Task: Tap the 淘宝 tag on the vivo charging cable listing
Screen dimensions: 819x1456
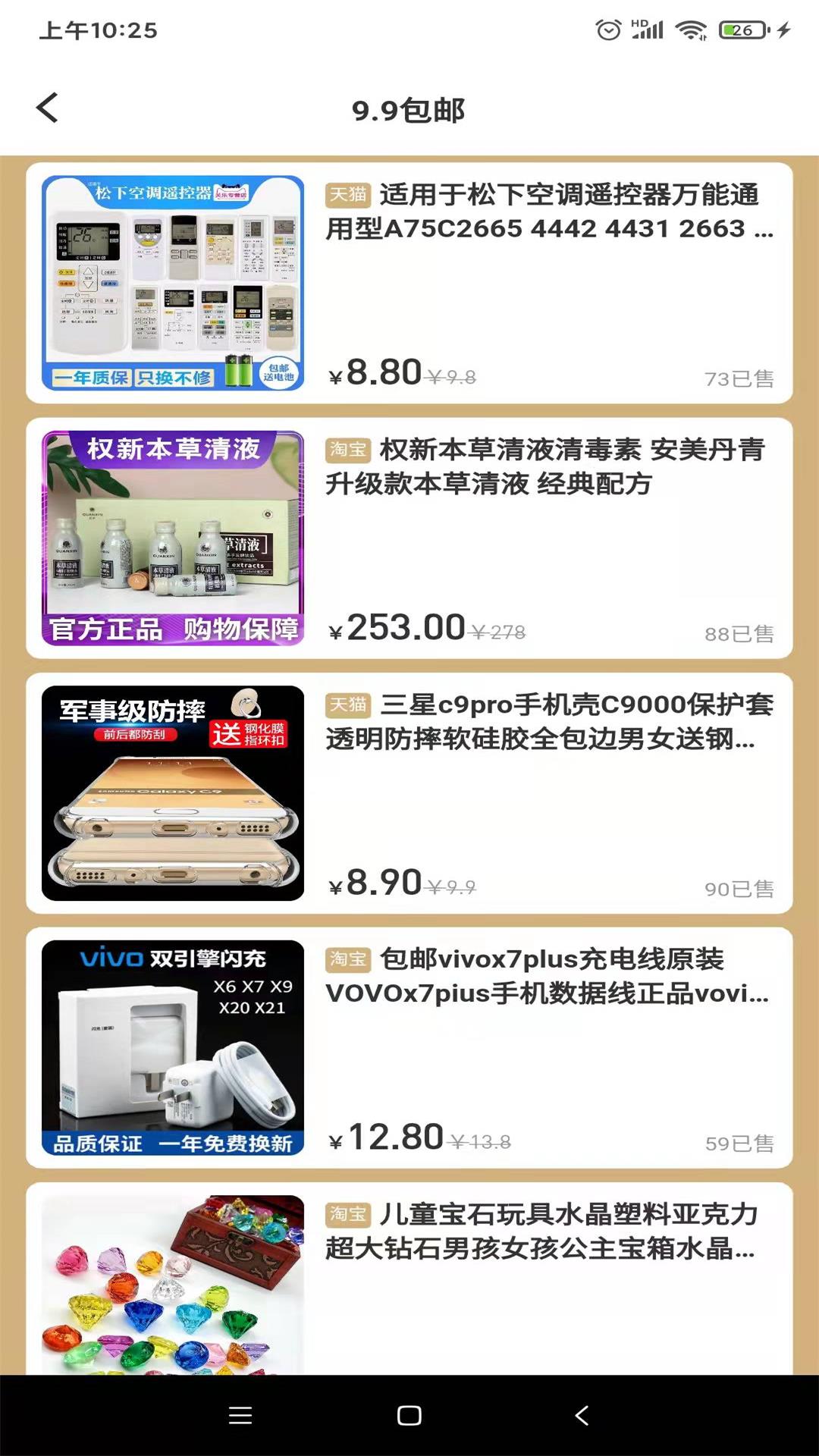Action: point(347,959)
